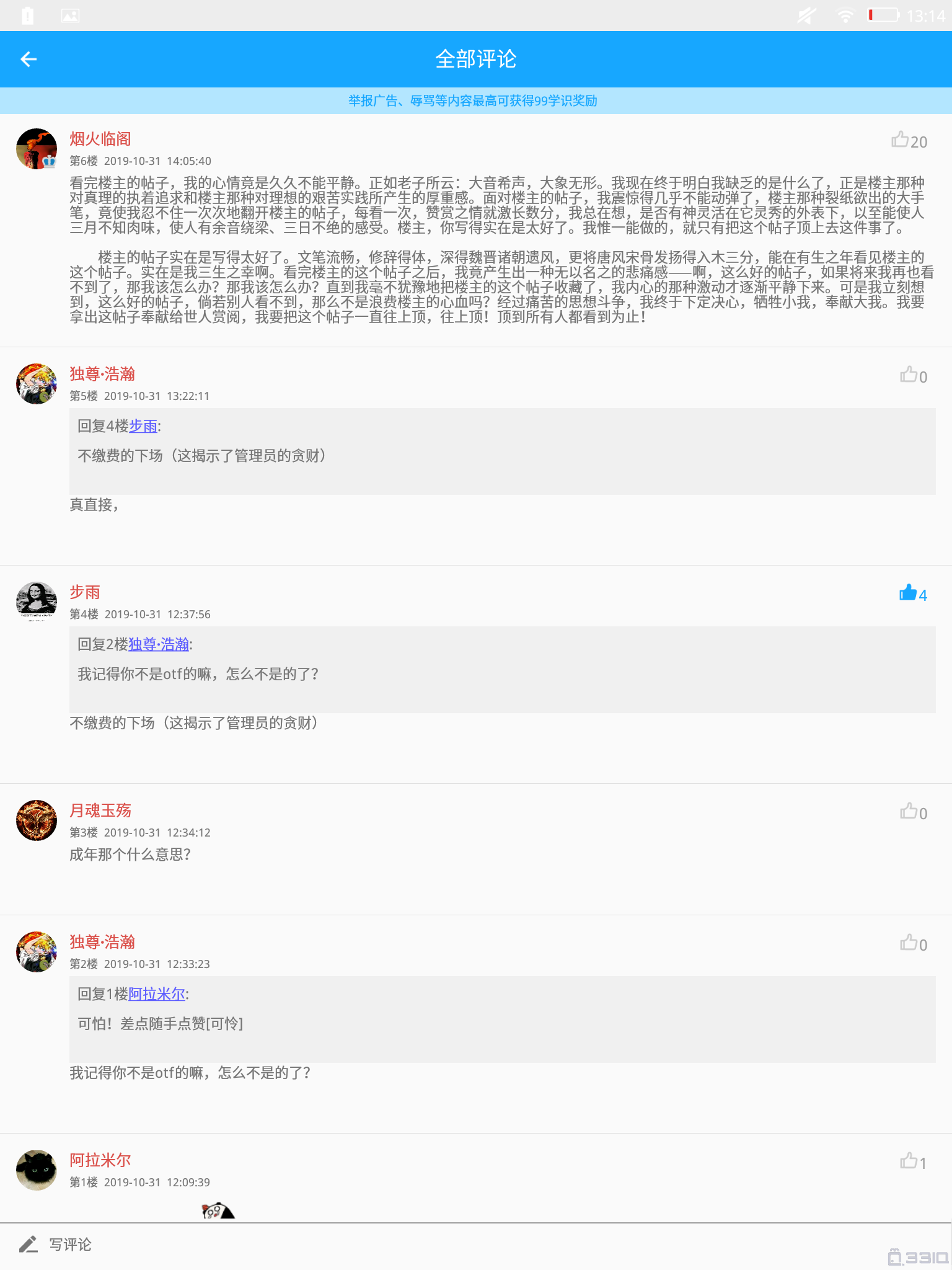
Task: Like 独尊·浩瀚's 2nd floor comment
Action: coord(909,943)
